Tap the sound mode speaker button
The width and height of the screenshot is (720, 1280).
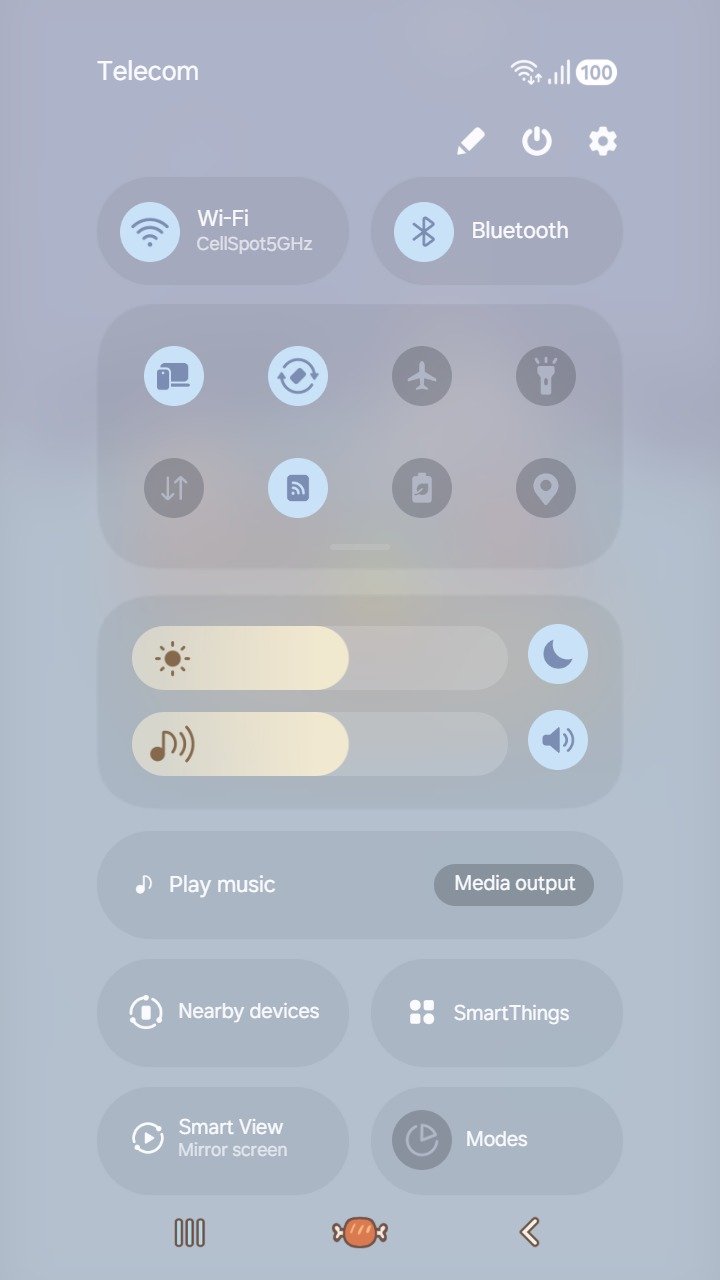coord(558,741)
